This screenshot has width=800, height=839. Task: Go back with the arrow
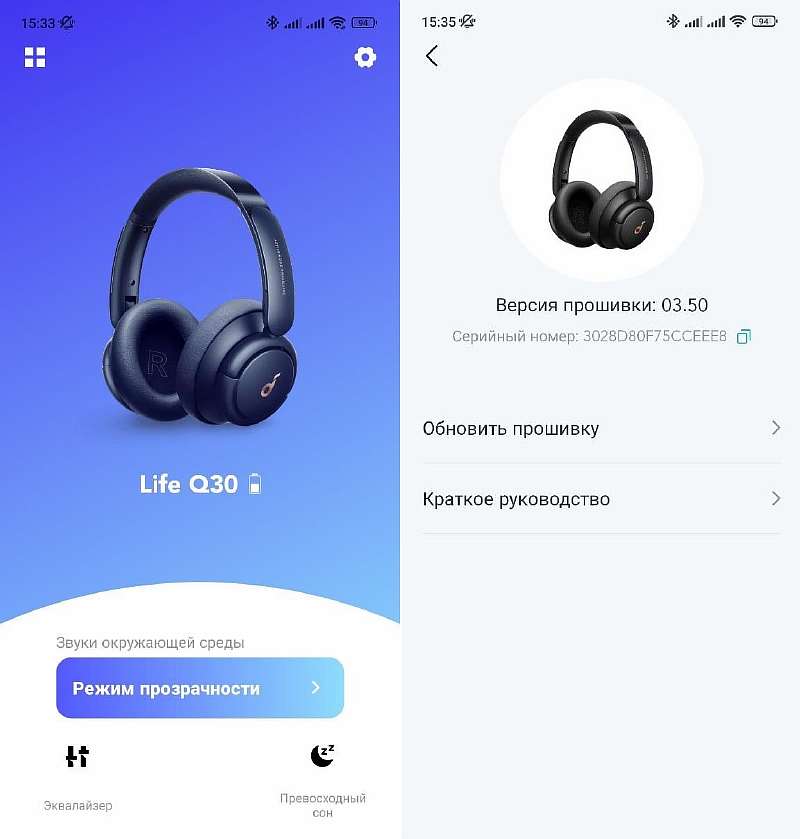click(432, 56)
